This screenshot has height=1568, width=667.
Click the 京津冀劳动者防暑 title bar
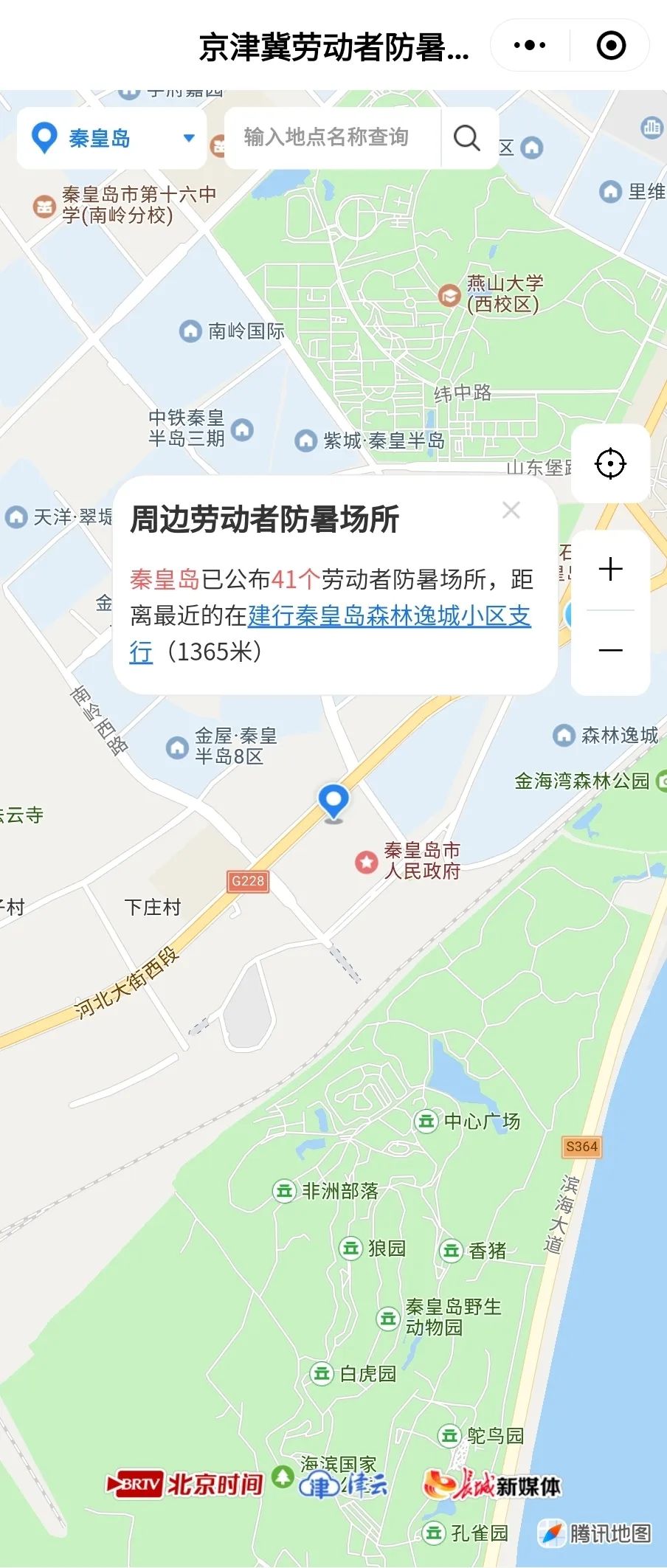point(333,46)
